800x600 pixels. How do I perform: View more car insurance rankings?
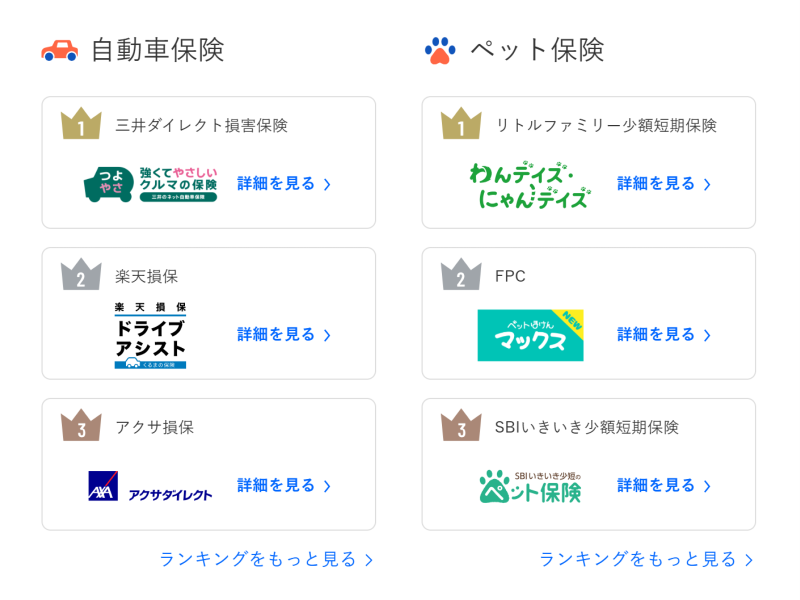[x=266, y=559]
